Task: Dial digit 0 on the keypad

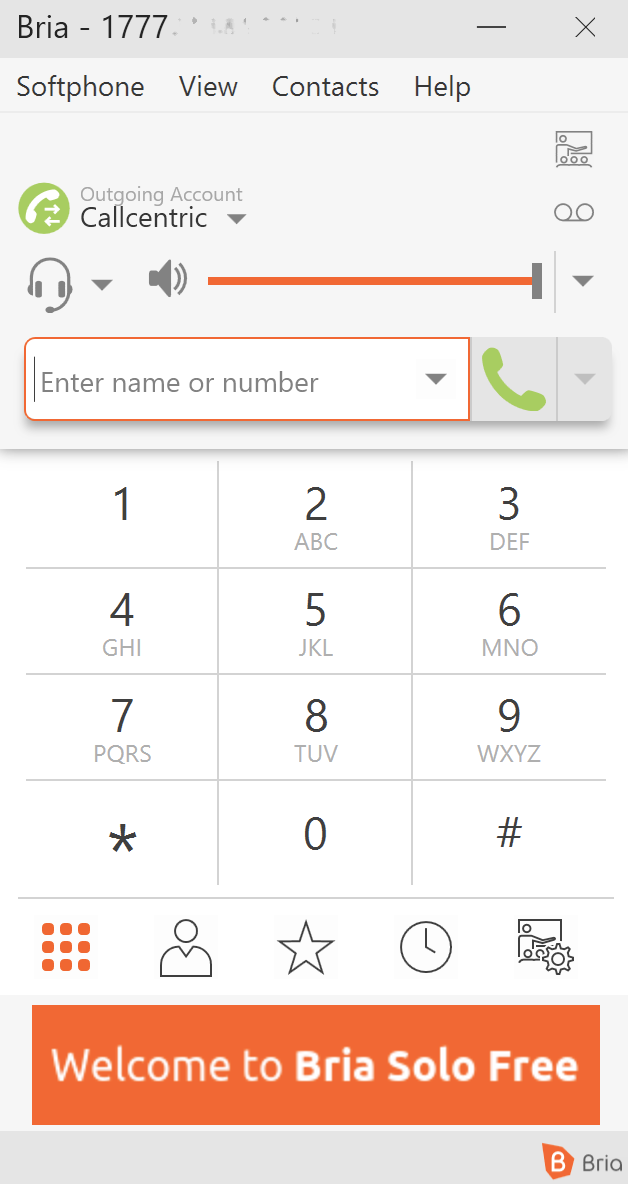Action: [x=316, y=833]
